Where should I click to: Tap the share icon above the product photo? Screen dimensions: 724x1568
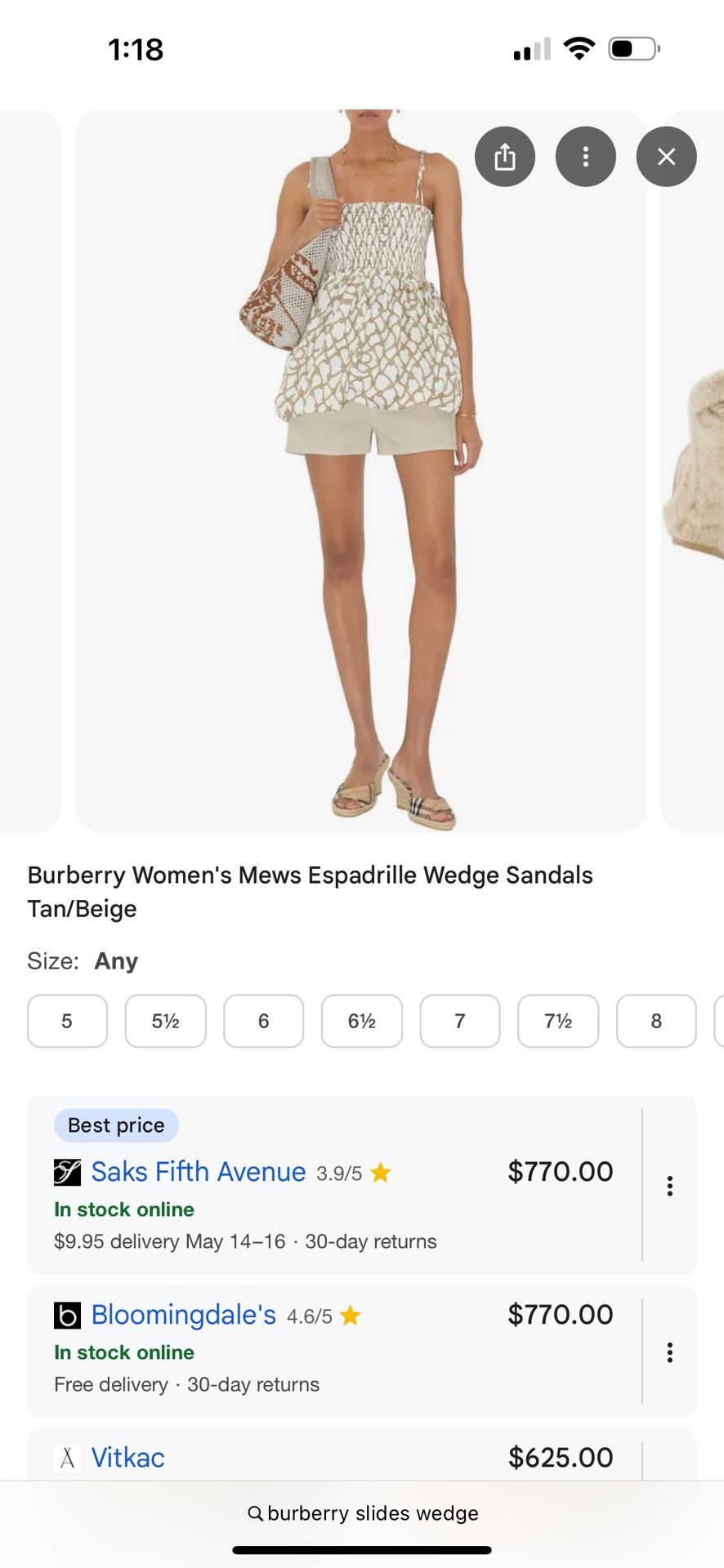click(x=505, y=156)
